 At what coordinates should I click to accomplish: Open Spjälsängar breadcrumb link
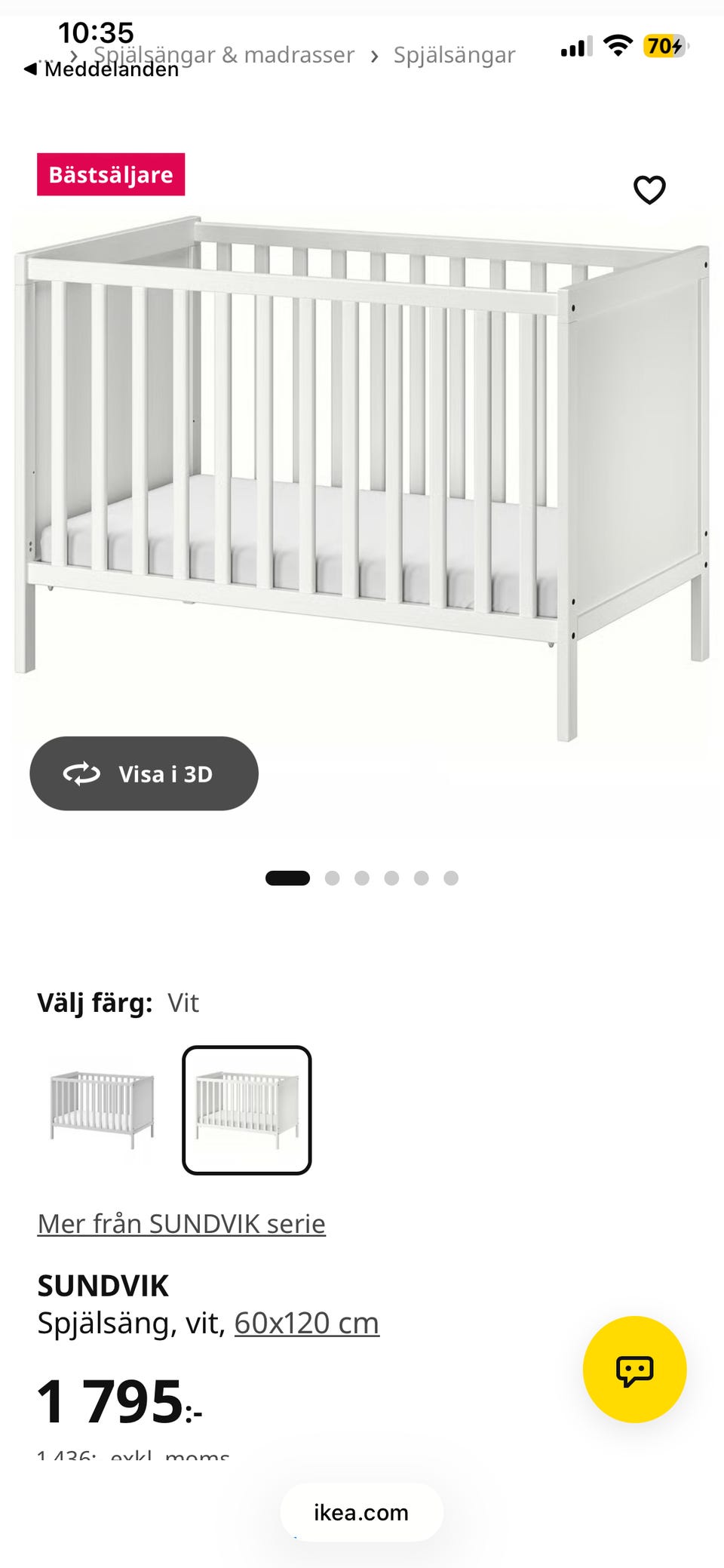(x=454, y=55)
